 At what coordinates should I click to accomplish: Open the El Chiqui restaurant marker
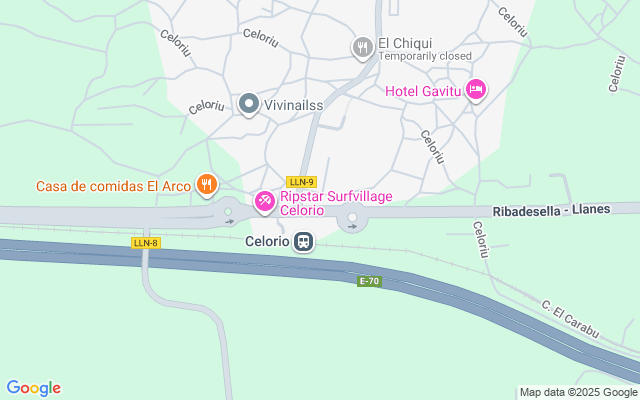tap(362, 46)
